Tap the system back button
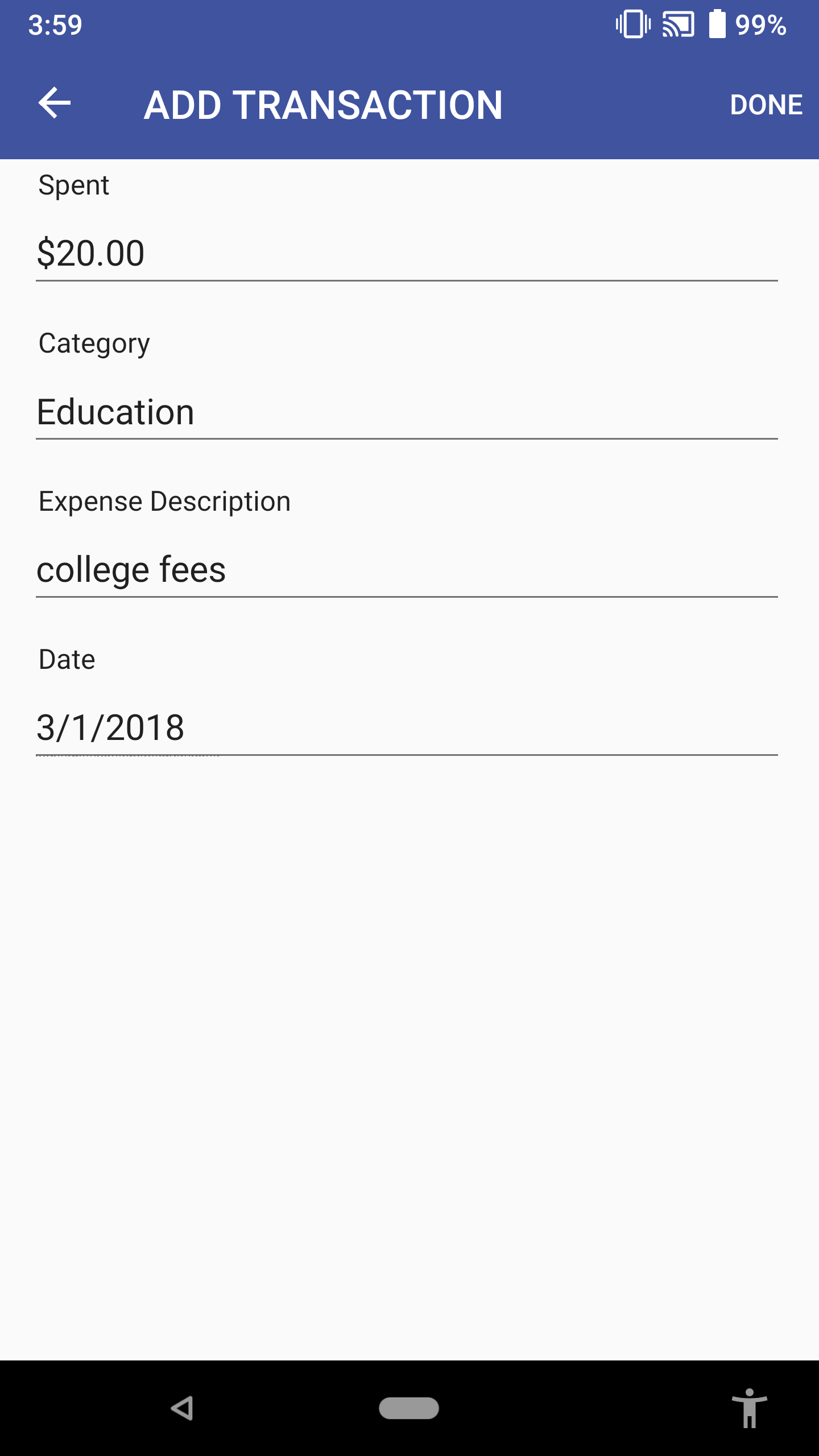Viewport: 819px width, 1456px height. 182,1408
